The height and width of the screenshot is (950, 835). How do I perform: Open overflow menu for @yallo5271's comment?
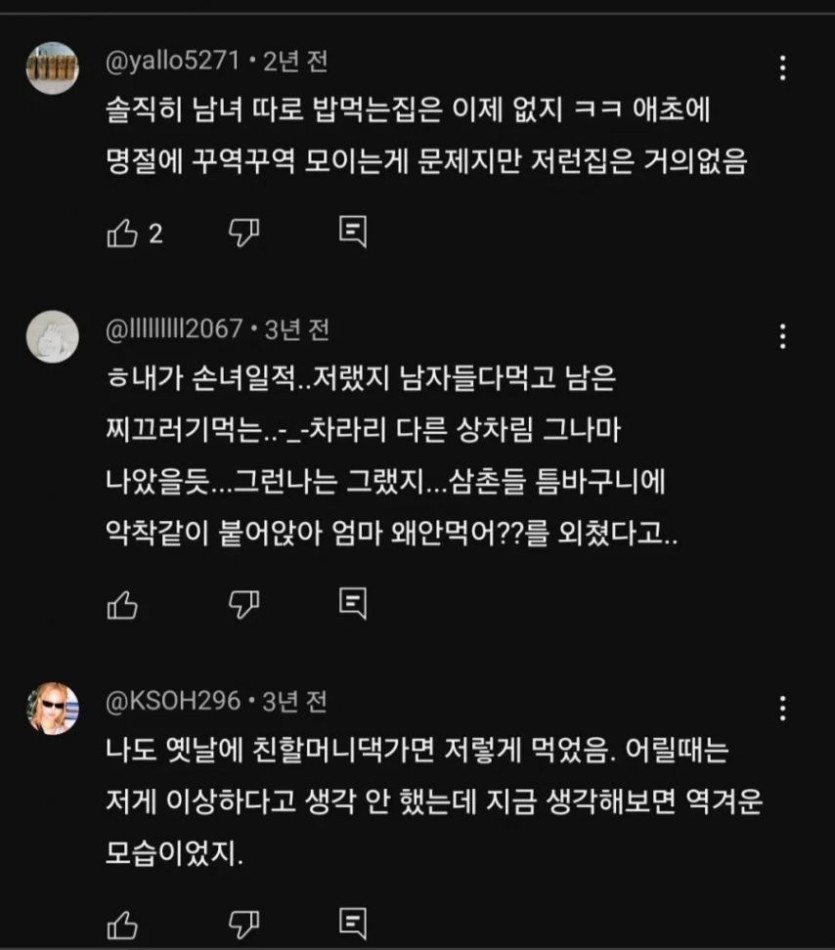coord(783,68)
